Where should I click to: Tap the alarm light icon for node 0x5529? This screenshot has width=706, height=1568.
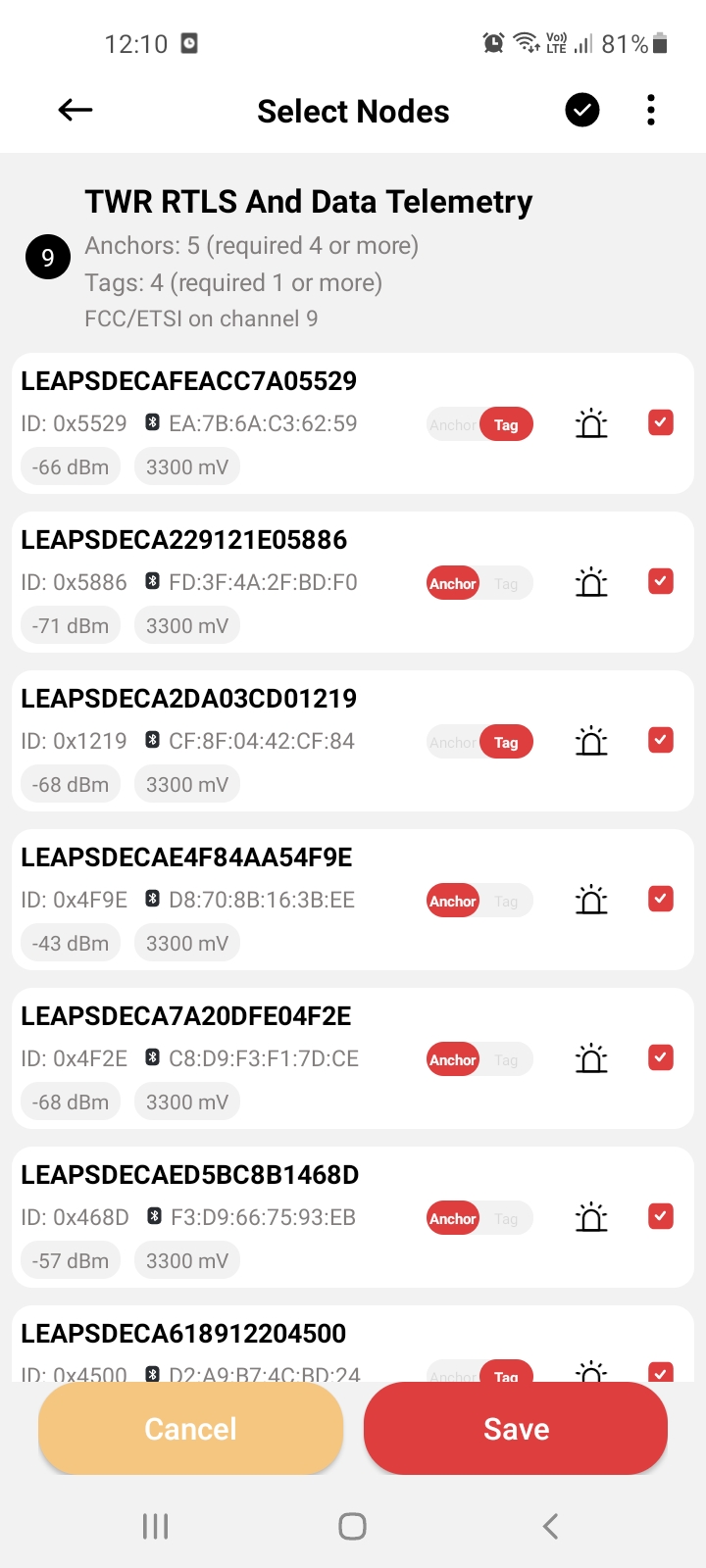tap(591, 423)
